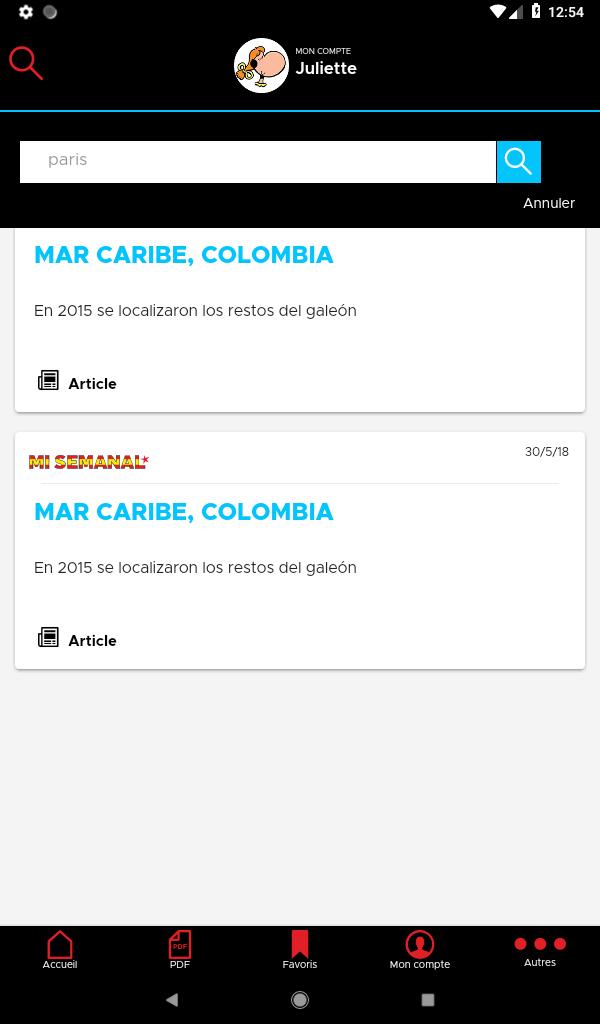Open Juliette's account avatar
Image resolution: width=600 pixels, height=1024 pixels.
click(261, 65)
